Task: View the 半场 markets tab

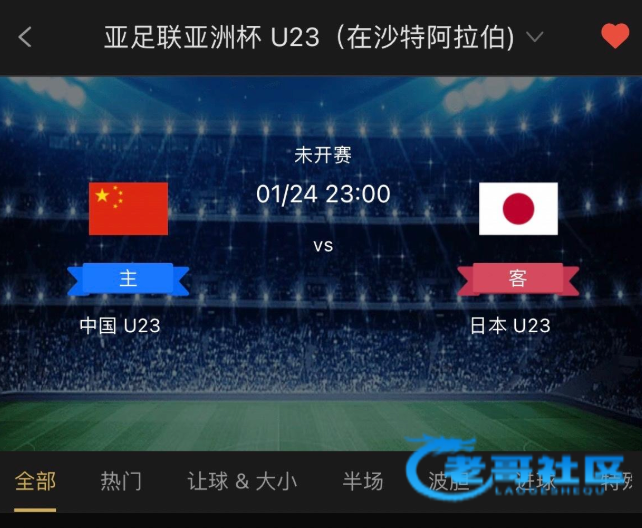Action: [362, 481]
